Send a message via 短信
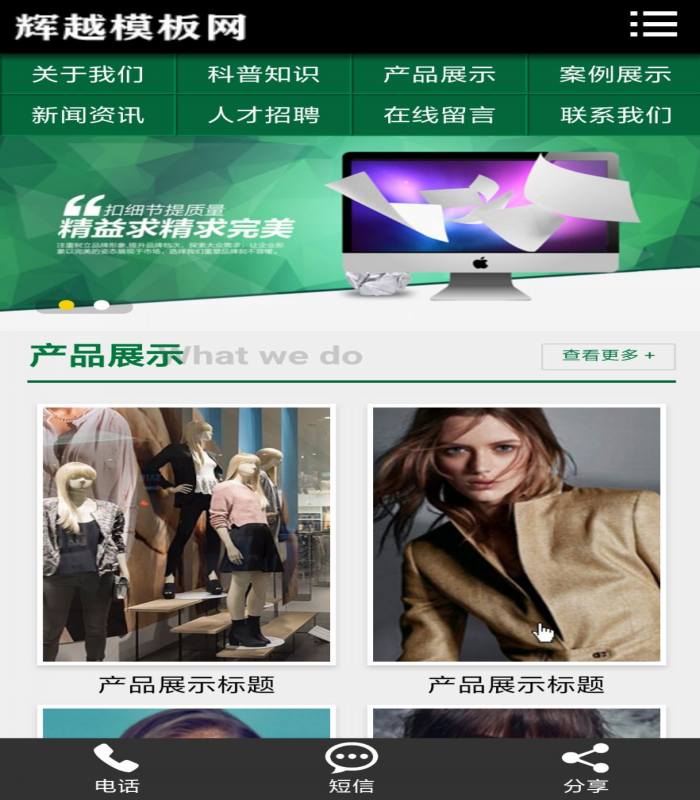This screenshot has height=800, width=700. (350, 769)
